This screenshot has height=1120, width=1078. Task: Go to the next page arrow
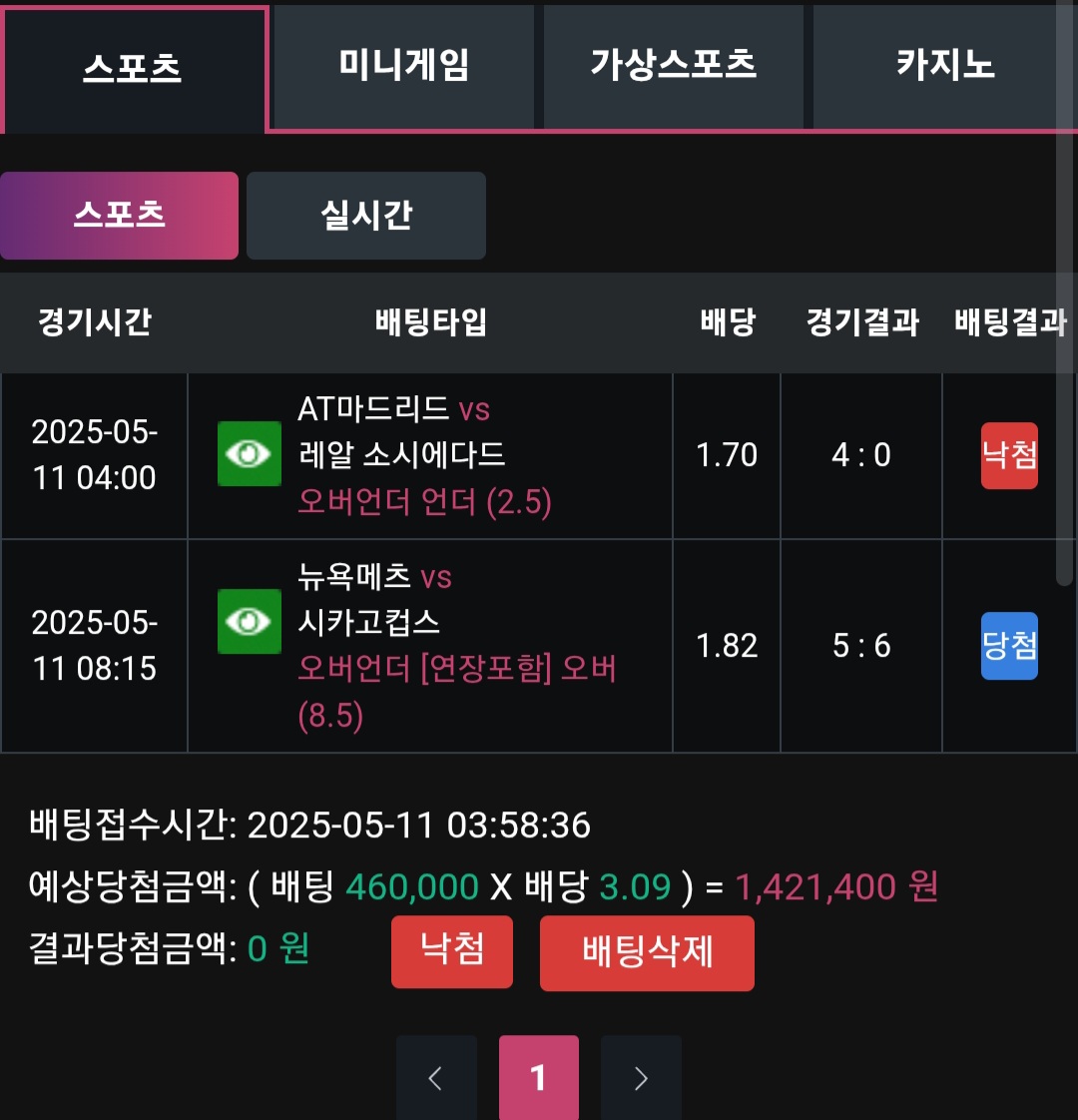(x=641, y=1078)
